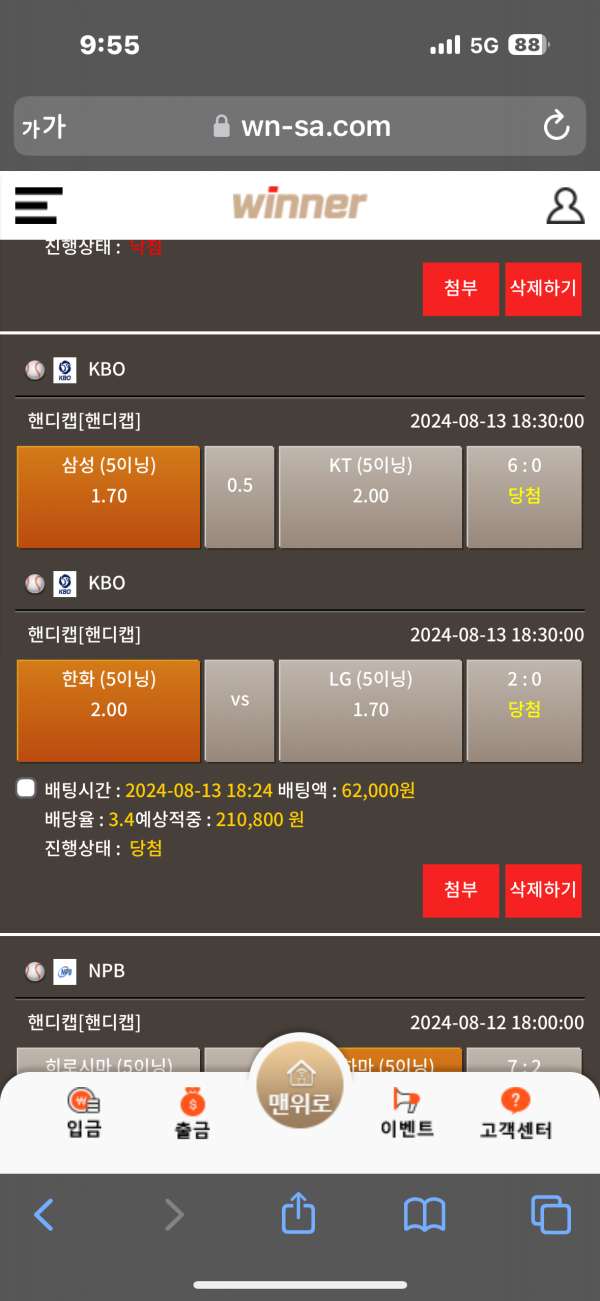
Task: Open the 출금 withdrawal tab
Action: (191, 1114)
